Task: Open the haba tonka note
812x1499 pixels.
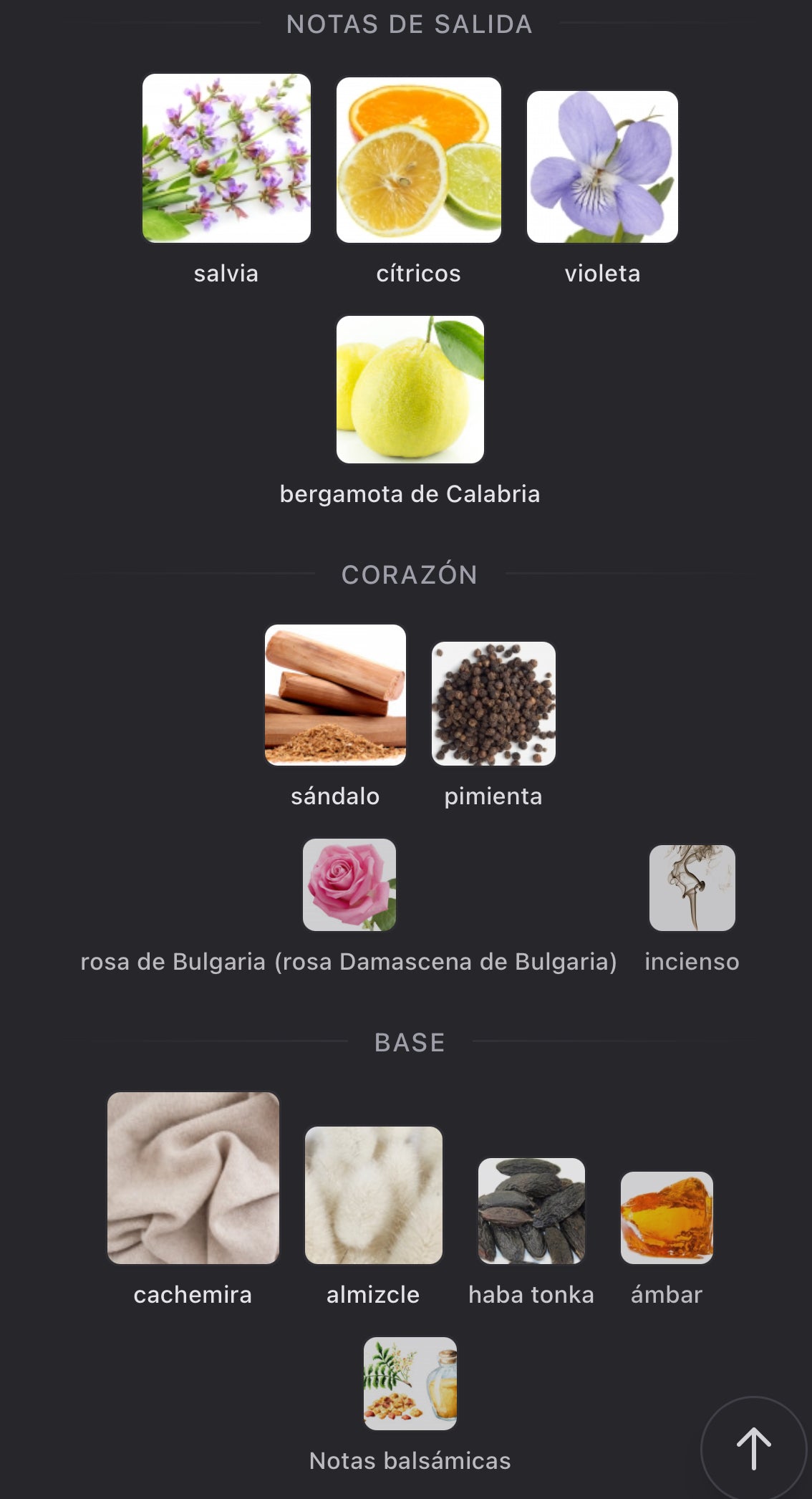Action: point(531,1211)
